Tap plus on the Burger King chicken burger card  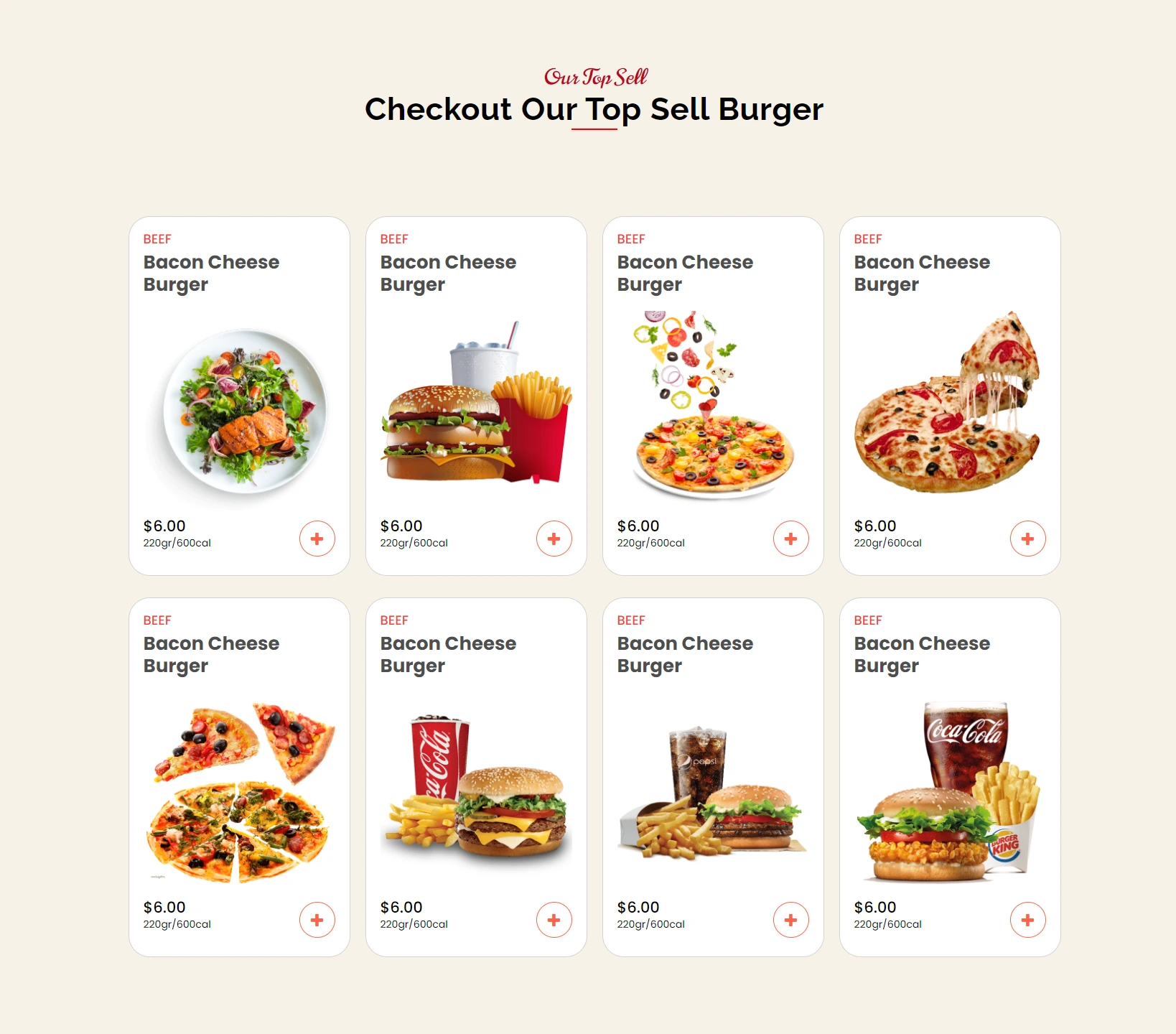[1028, 920]
